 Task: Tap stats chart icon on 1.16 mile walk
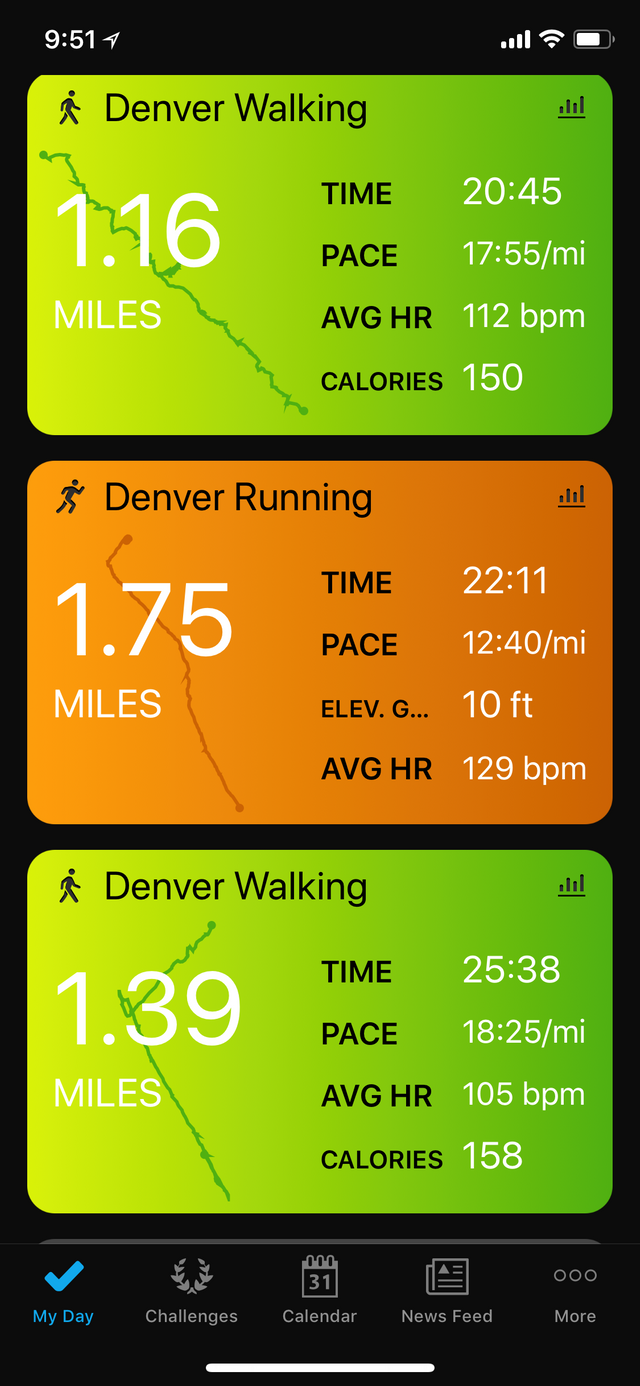pyautogui.click(x=572, y=107)
